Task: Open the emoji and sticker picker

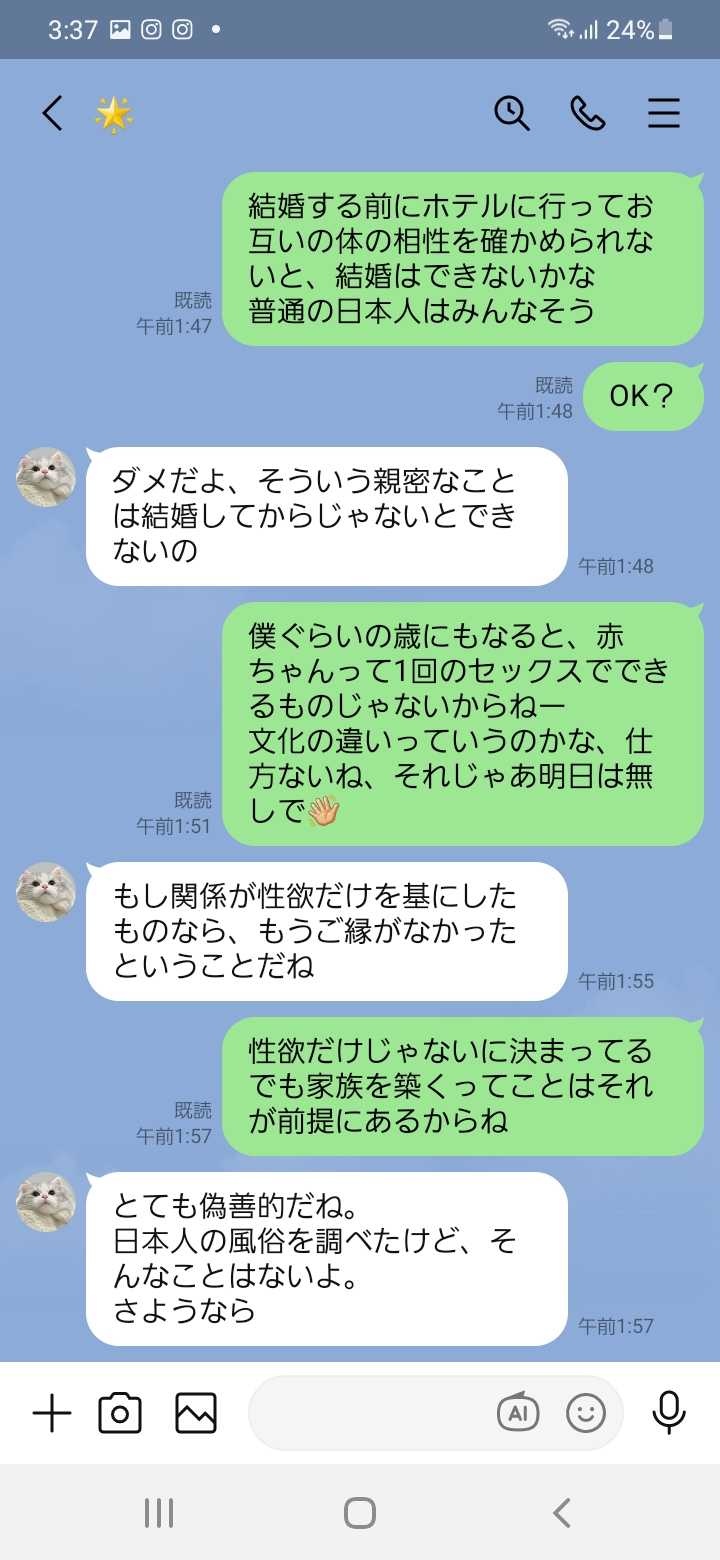Action: pyautogui.click(x=586, y=1413)
